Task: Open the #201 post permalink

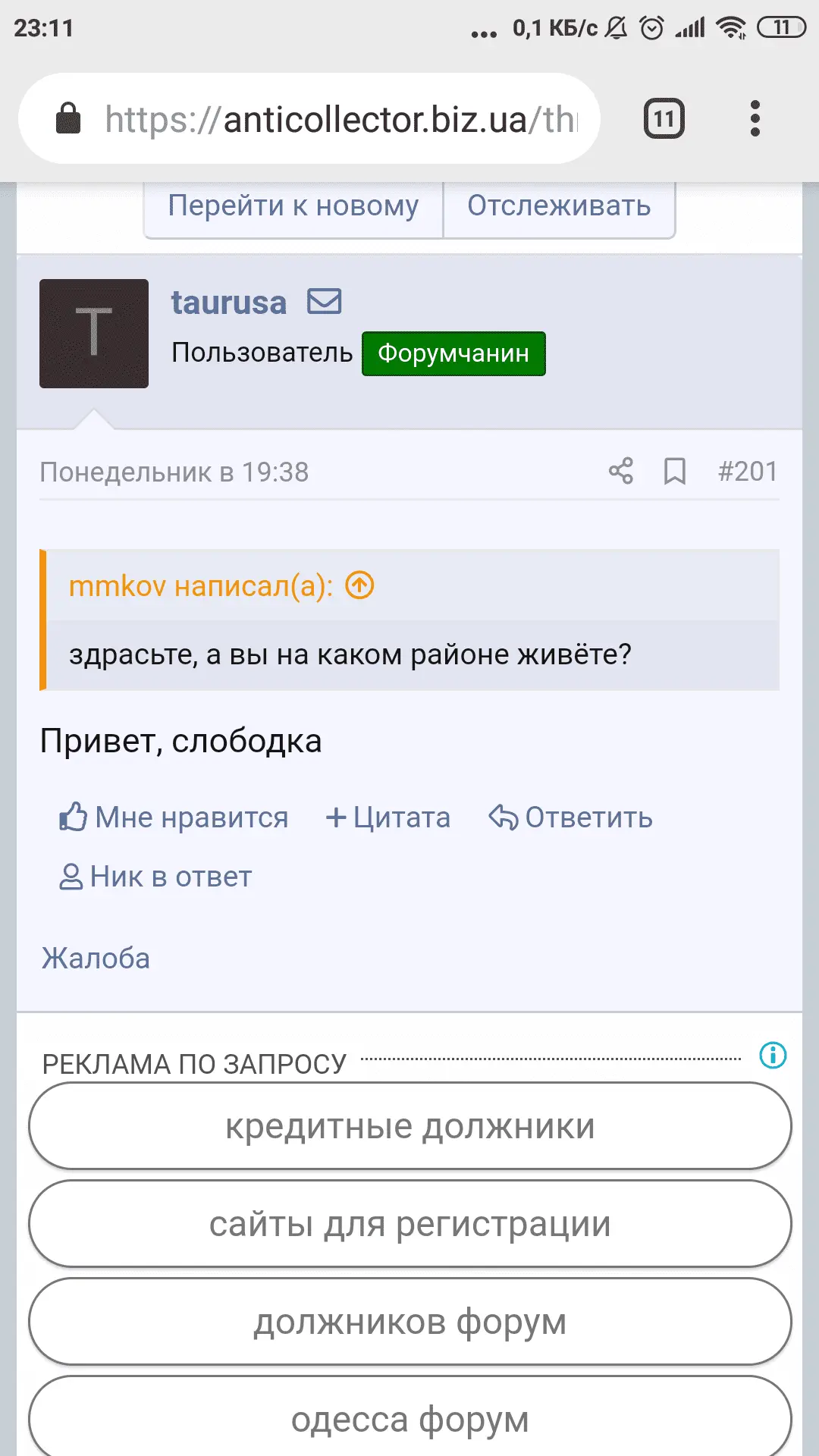Action: pyautogui.click(x=747, y=472)
